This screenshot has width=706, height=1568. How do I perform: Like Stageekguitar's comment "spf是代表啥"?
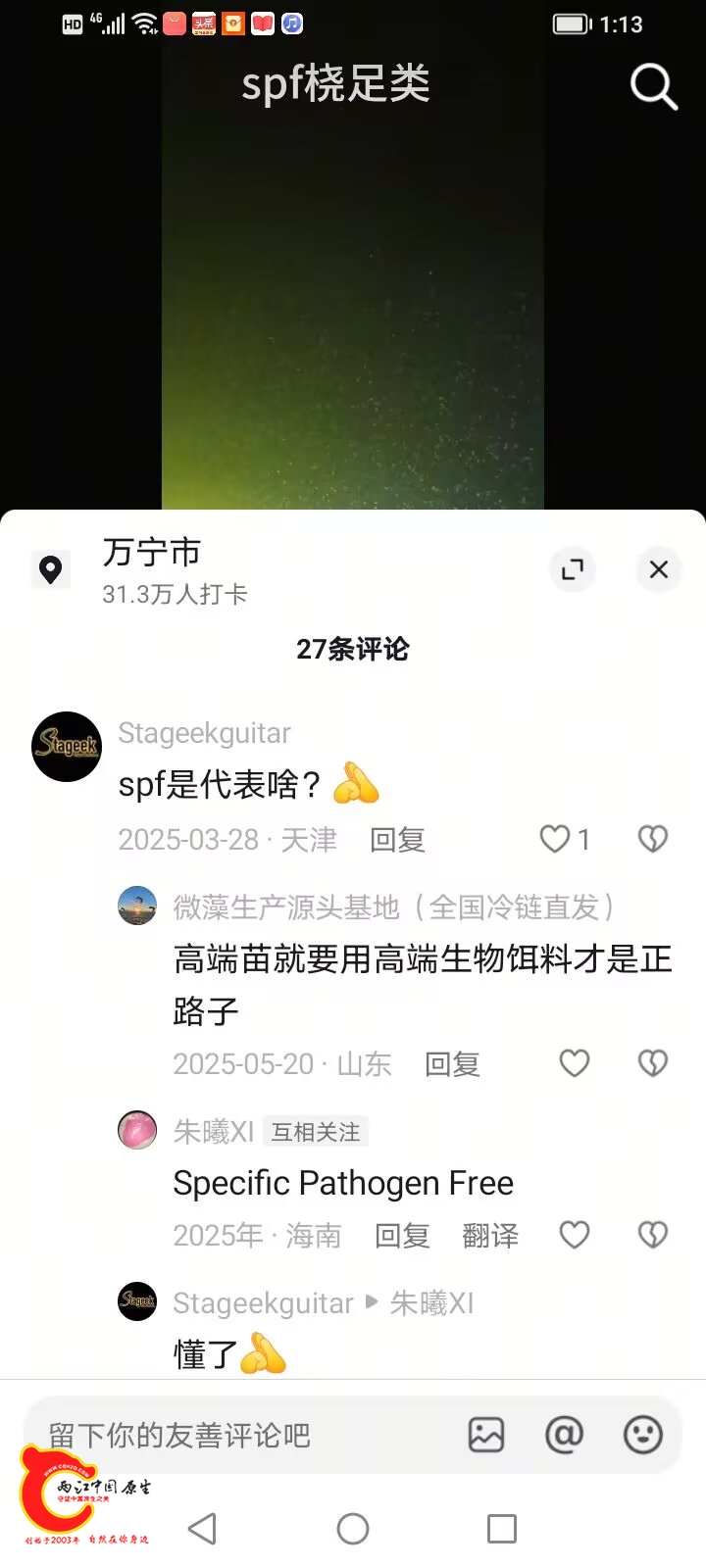(555, 839)
